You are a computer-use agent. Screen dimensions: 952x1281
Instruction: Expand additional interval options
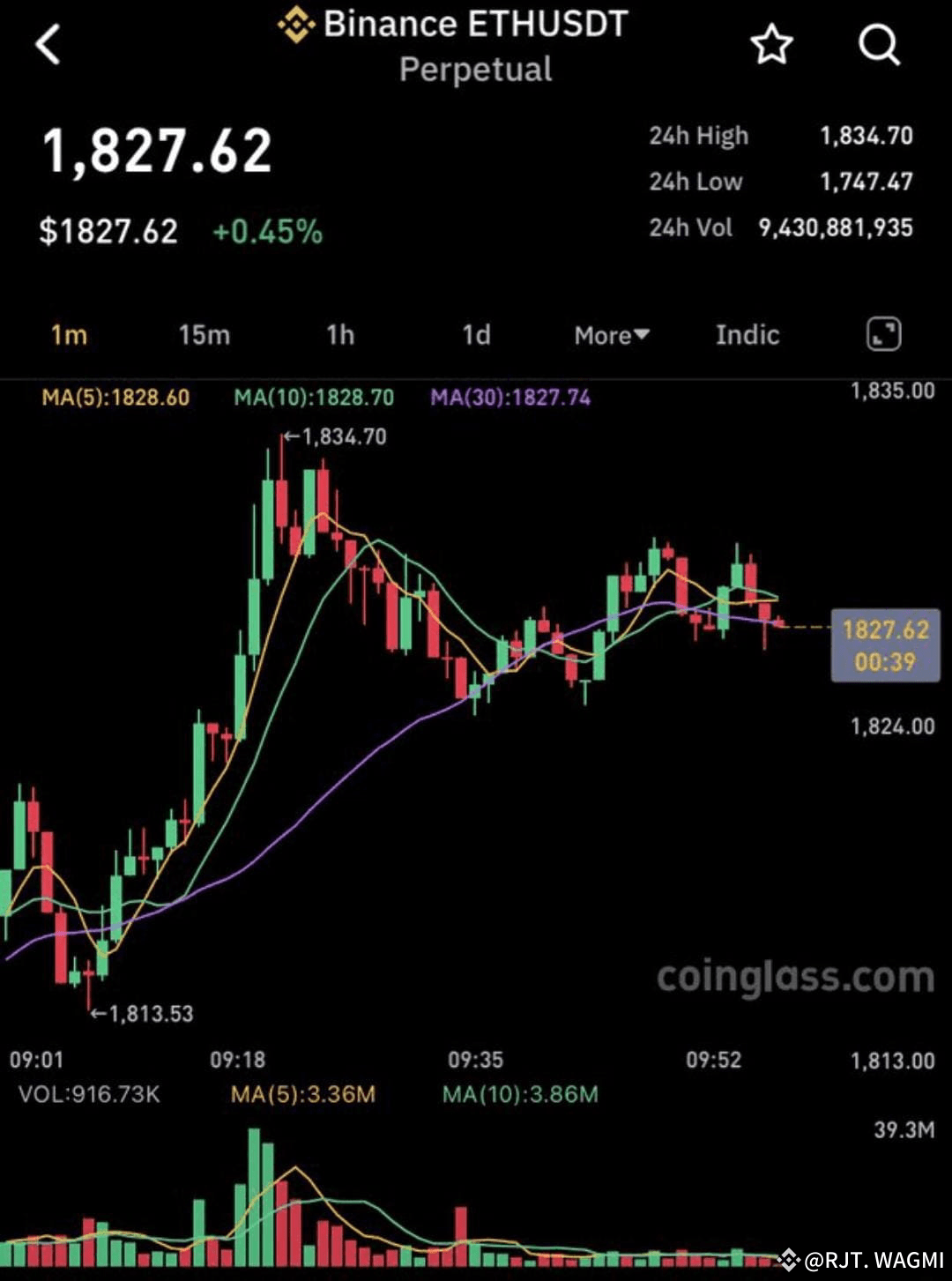610,334
